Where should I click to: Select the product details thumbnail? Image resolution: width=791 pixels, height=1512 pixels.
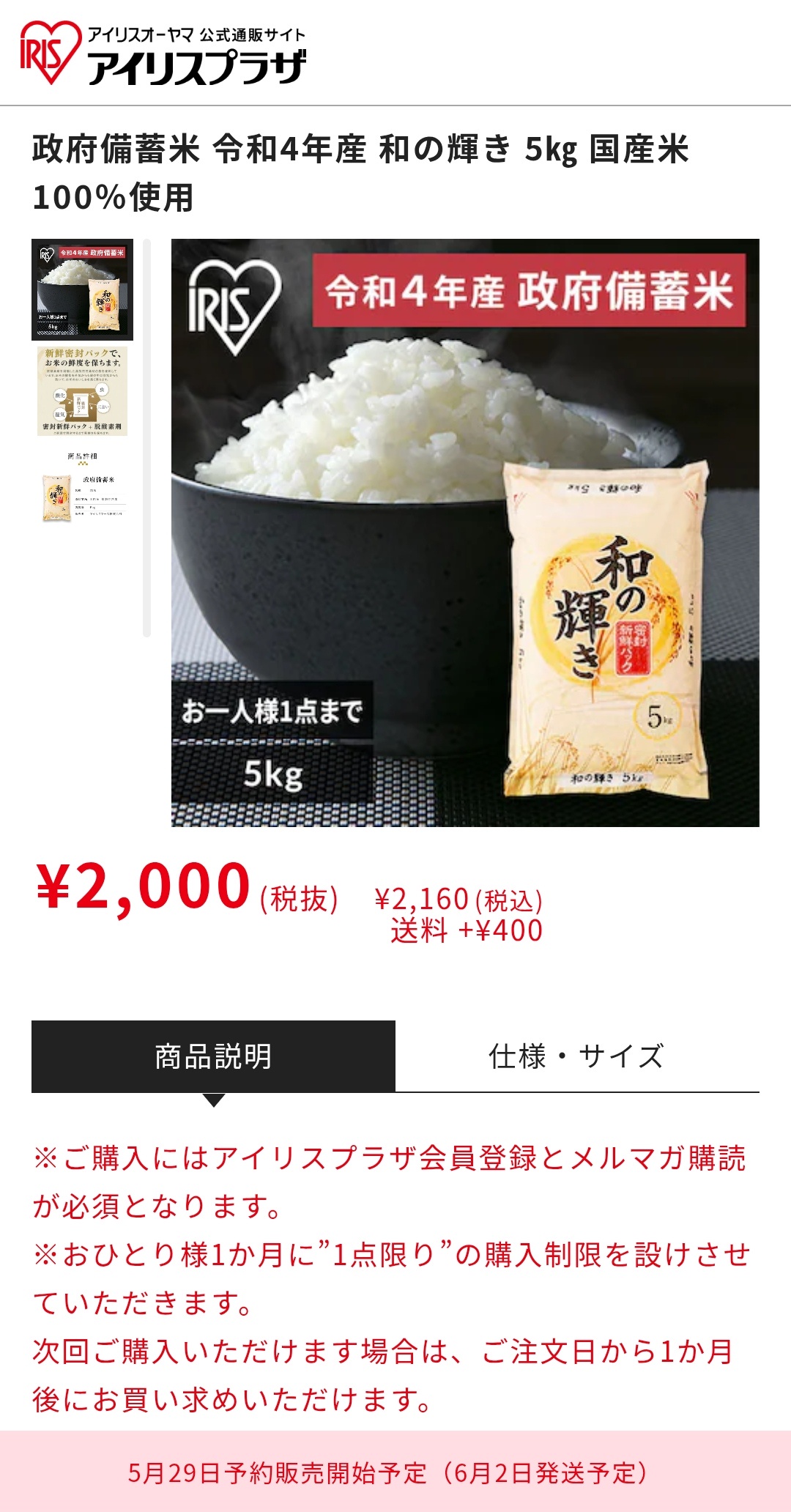point(82,487)
